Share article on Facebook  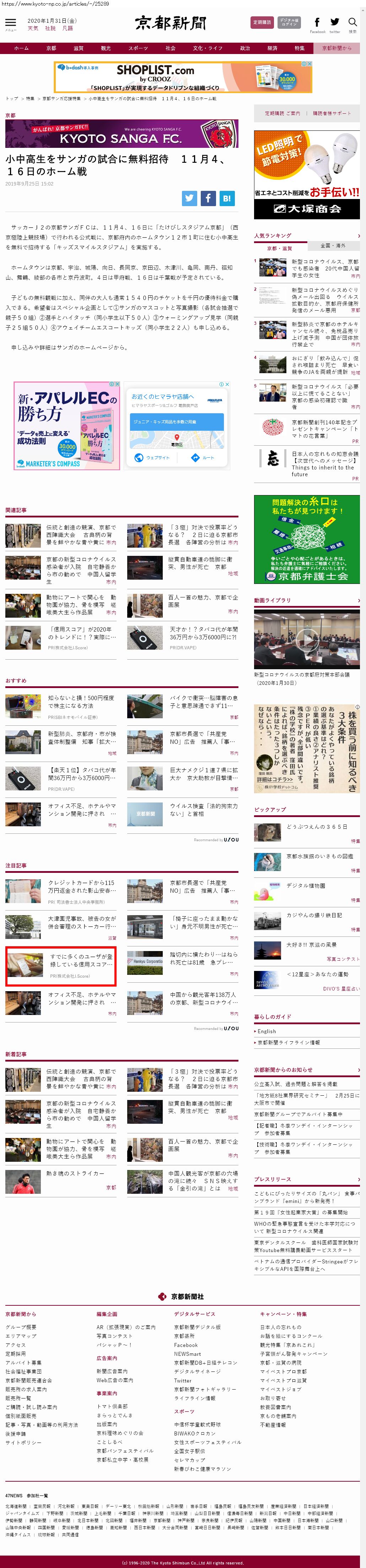click(x=208, y=198)
